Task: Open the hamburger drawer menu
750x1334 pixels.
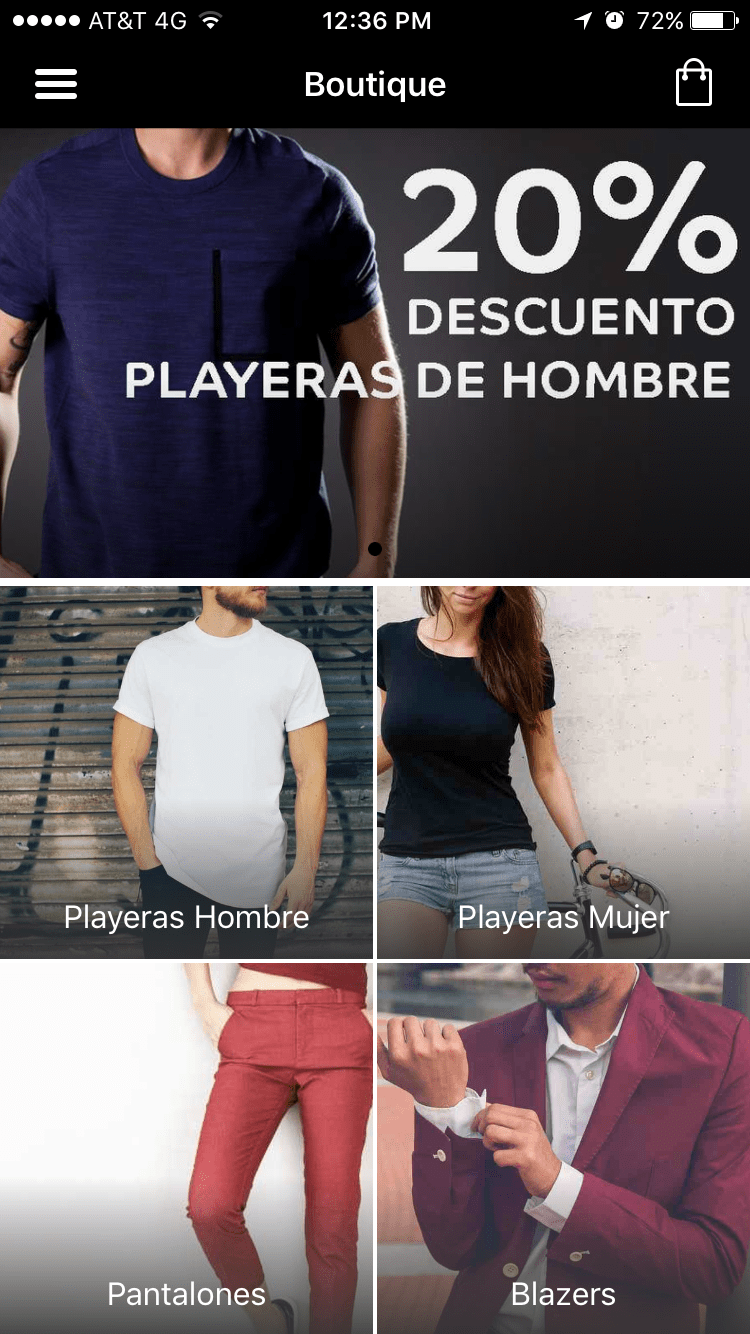Action: pos(56,85)
